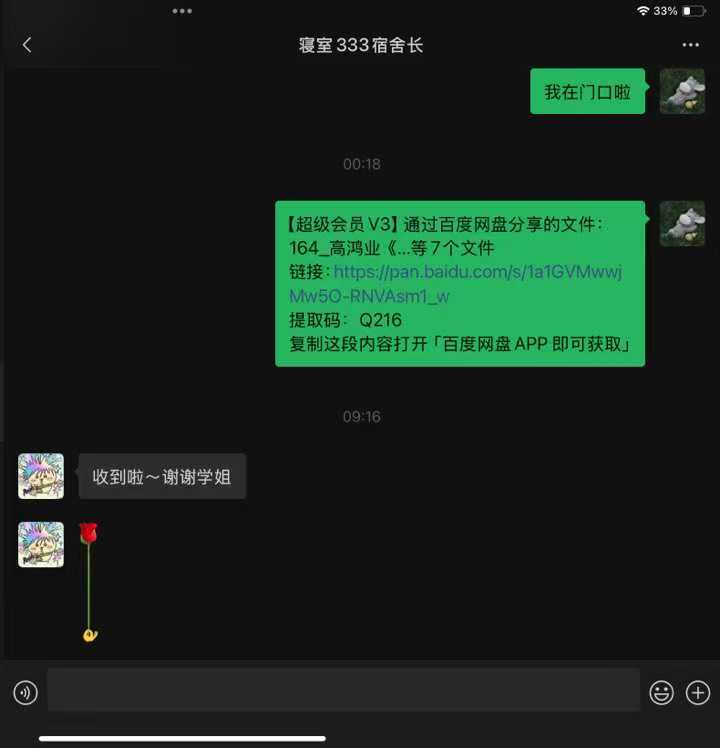Image resolution: width=720 pixels, height=748 pixels.
Task: Switch to voice message input
Action: point(25,692)
